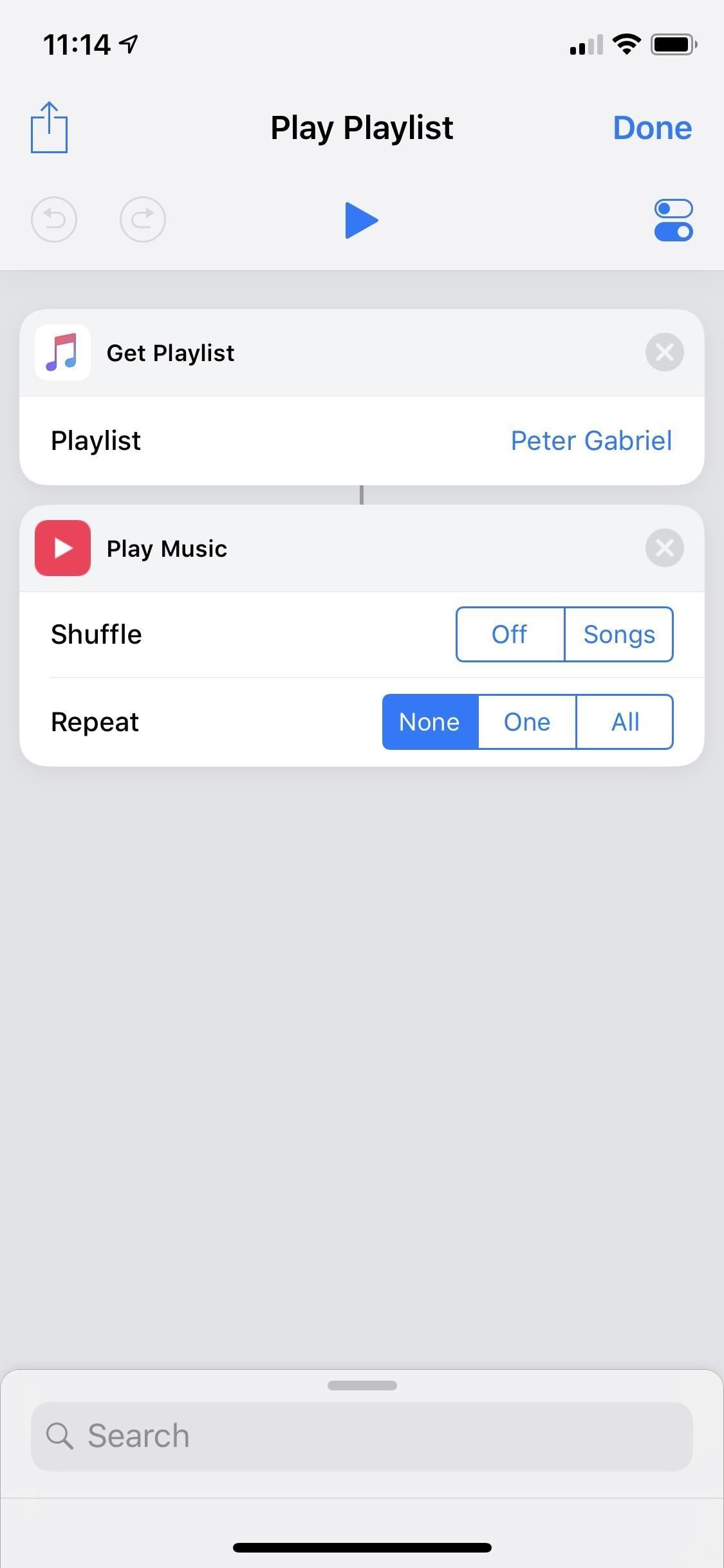Set Repeat to All
This screenshot has height=1568, width=724.
click(x=625, y=722)
